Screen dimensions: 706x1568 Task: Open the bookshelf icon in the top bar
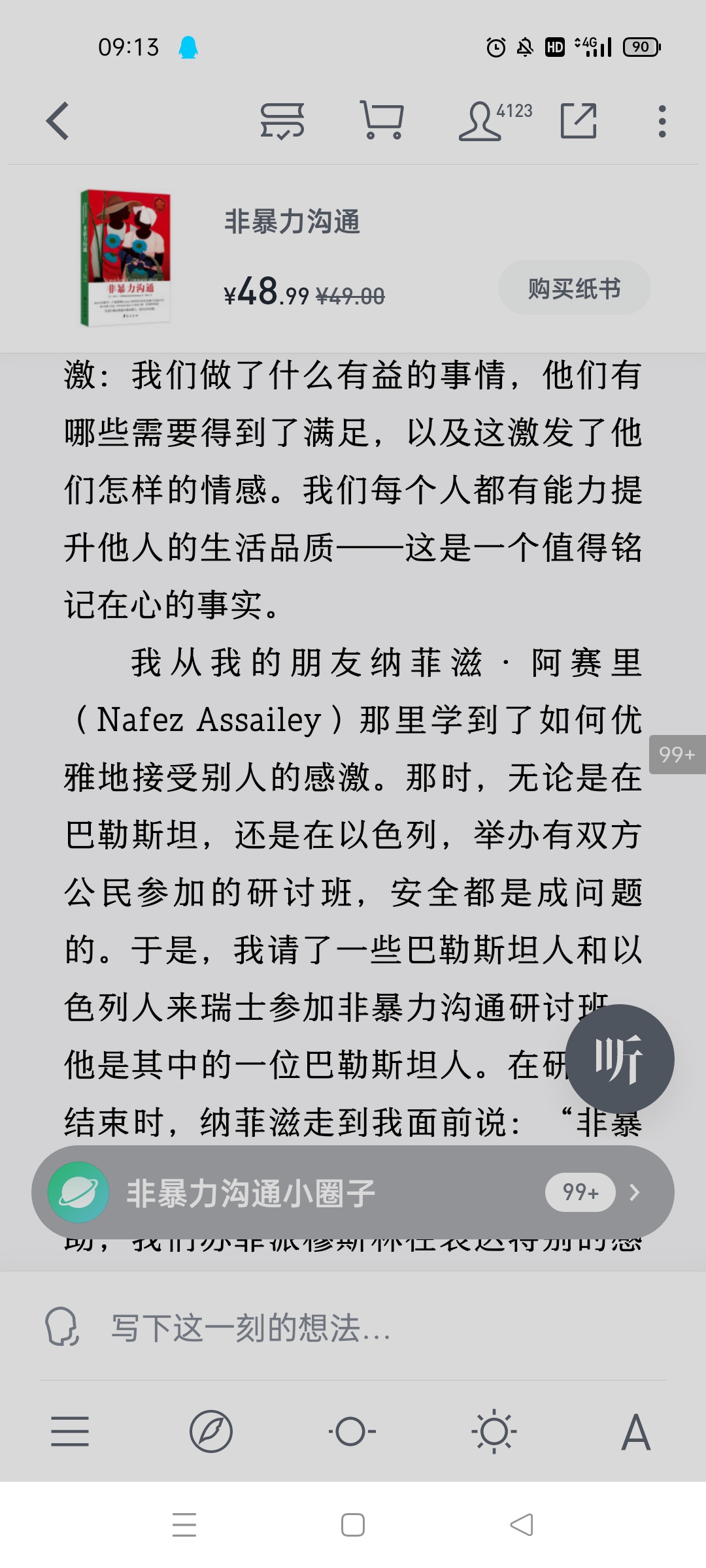(x=282, y=122)
